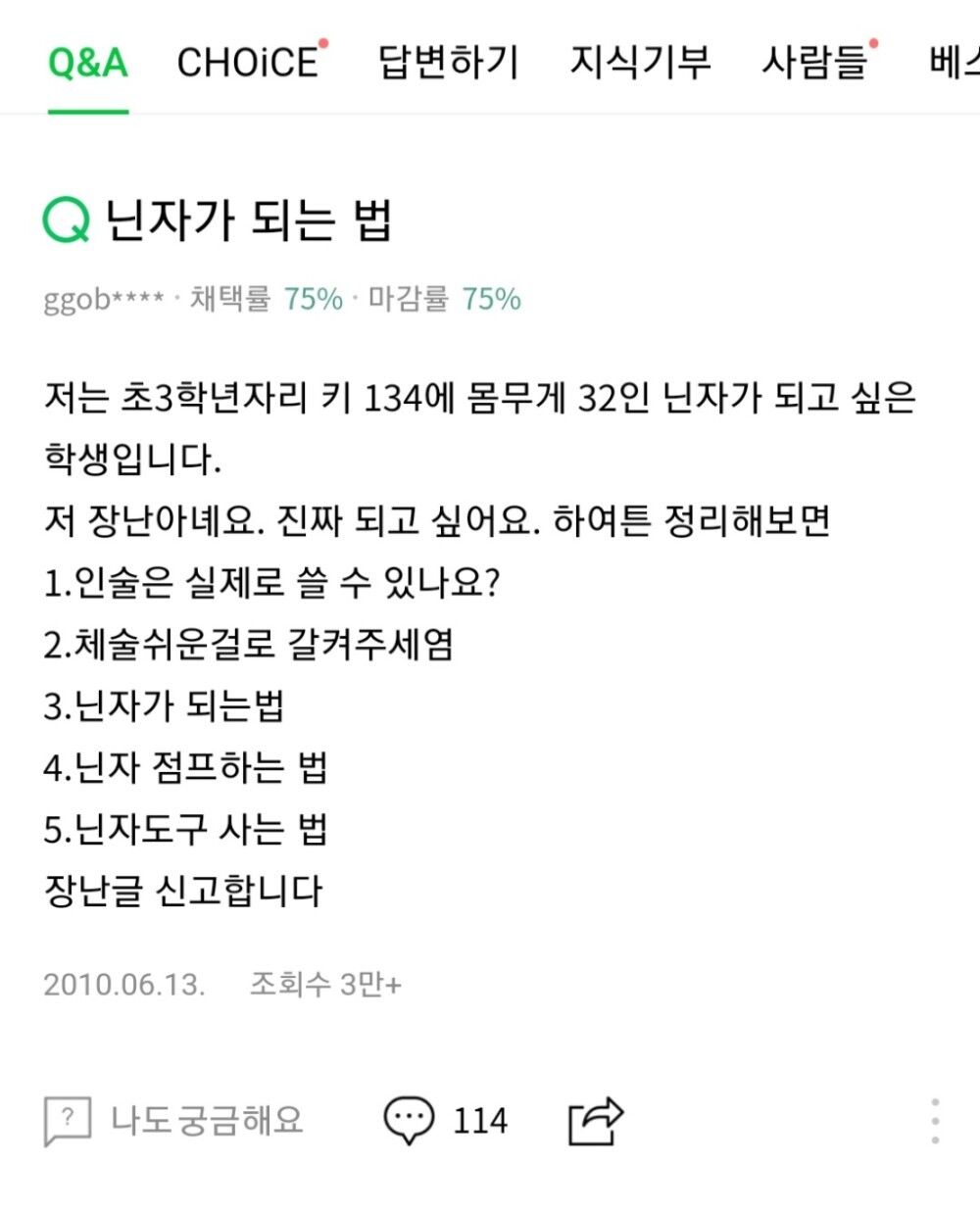Tap the 나도 궁금해요 button
The height and width of the screenshot is (1211, 980).
(x=174, y=1120)
